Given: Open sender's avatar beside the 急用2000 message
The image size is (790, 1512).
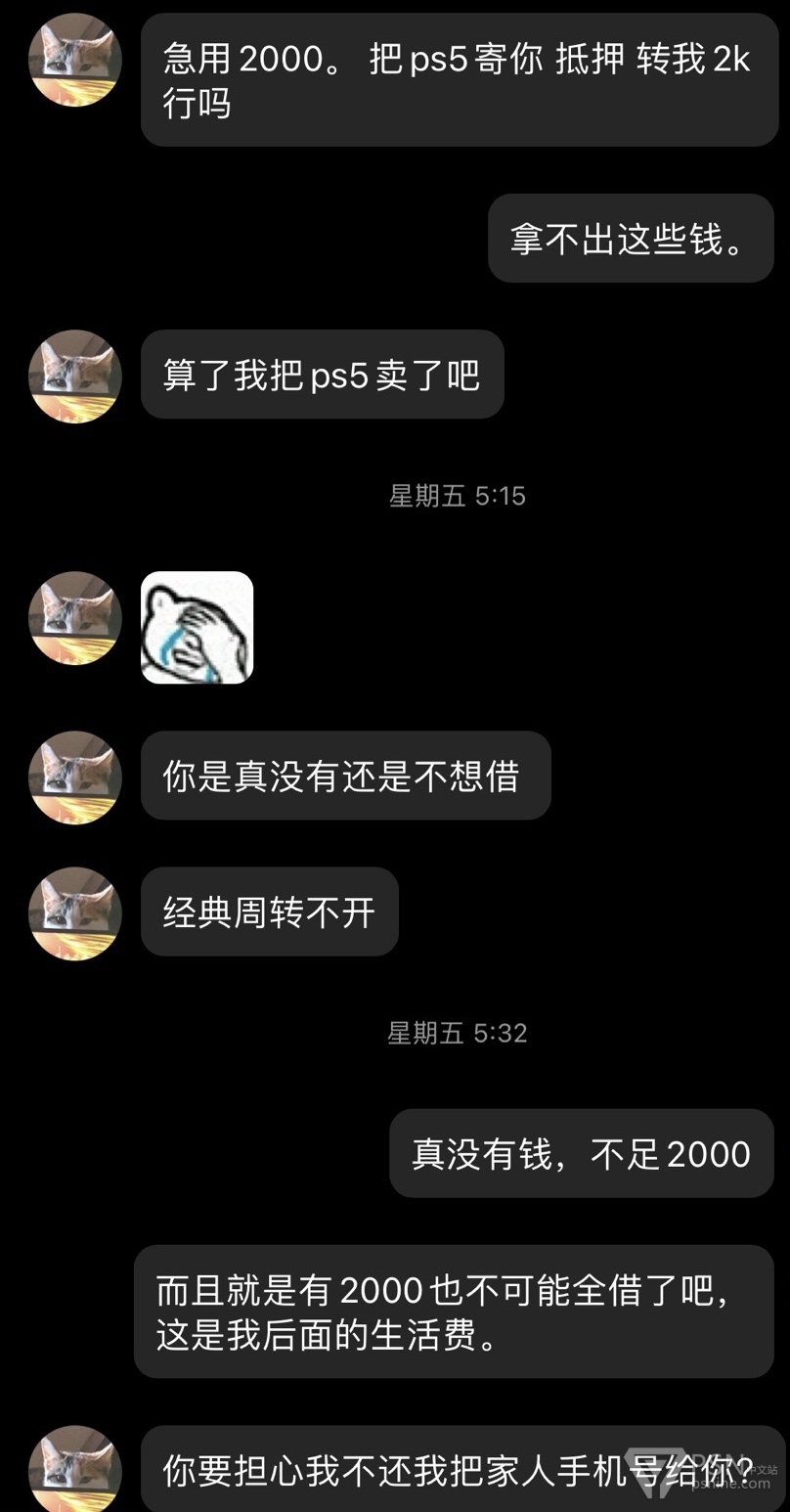Looking at the screenshot, I should [x=75, y=60].
